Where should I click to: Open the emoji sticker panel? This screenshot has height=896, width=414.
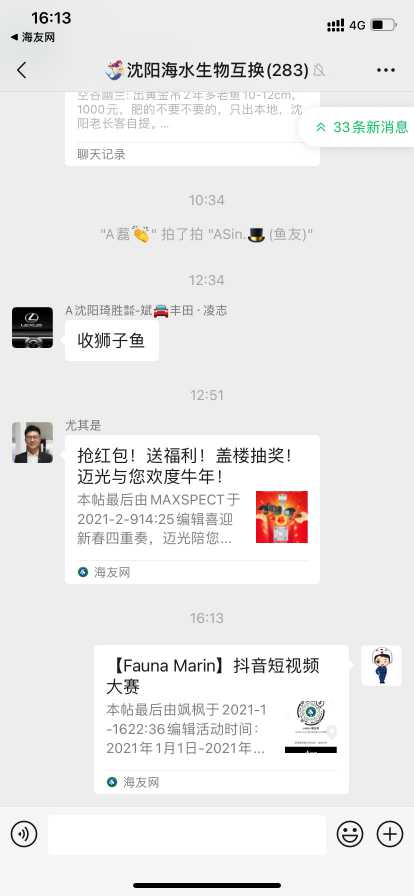[x=350, y=834]
